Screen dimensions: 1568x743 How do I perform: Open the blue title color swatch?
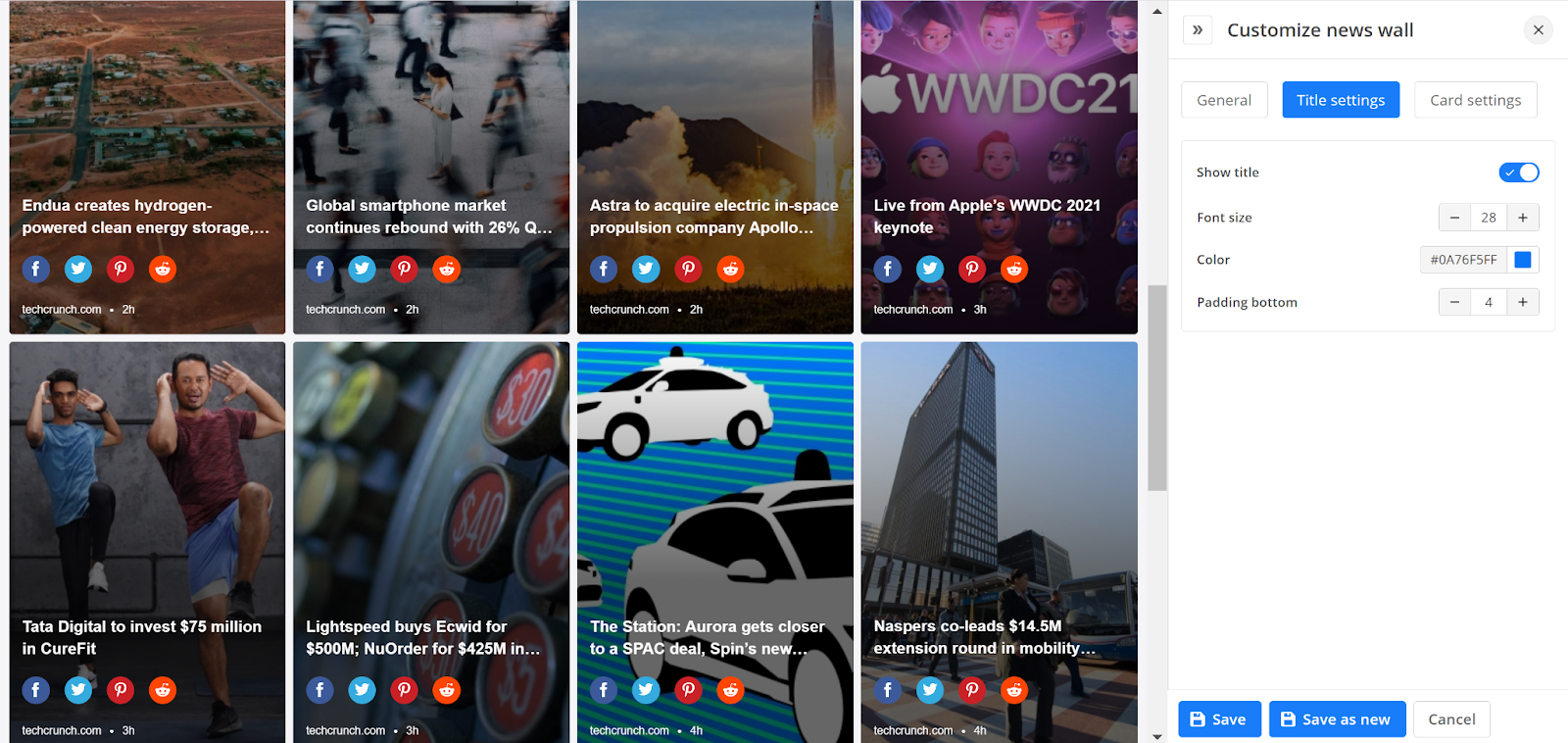tap(1523, 260)
